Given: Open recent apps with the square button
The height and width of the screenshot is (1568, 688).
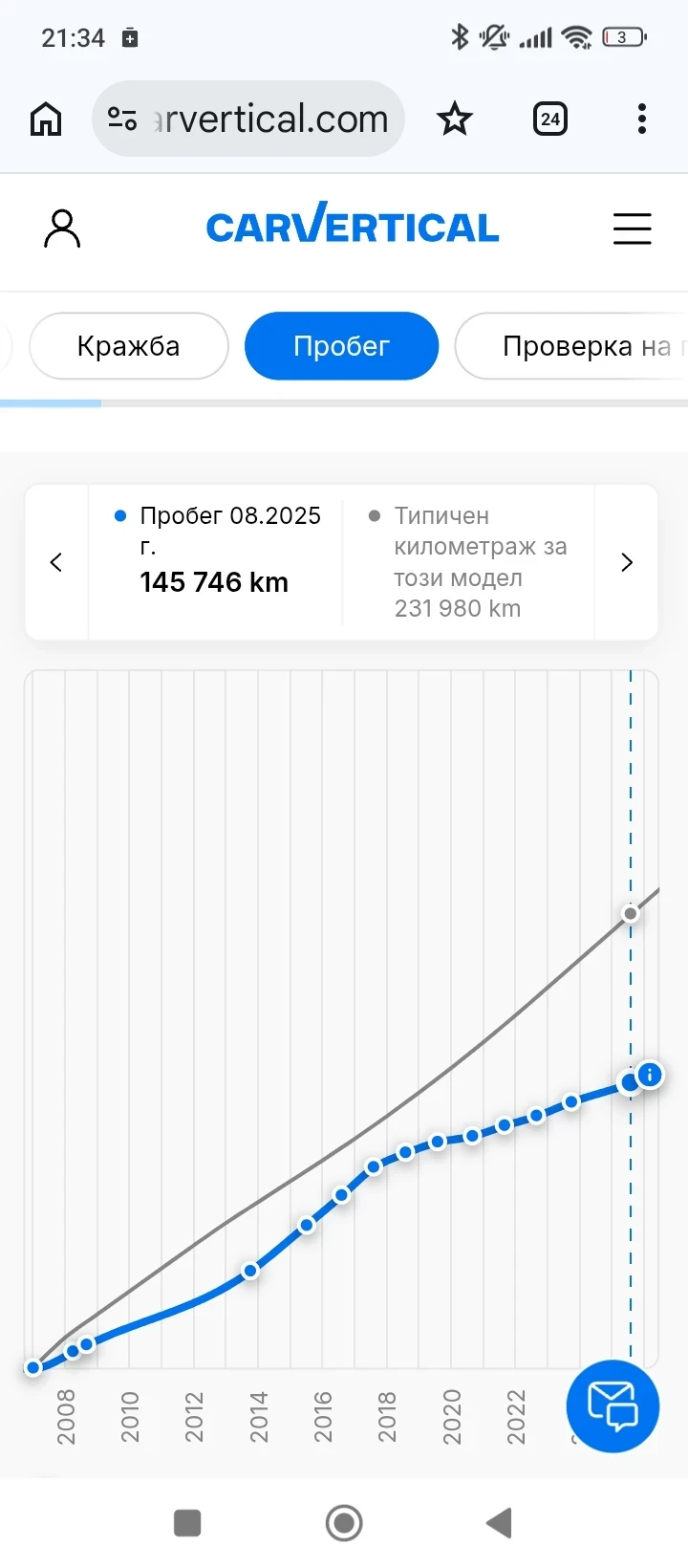Looking at the screenshot, I should pyautogui.click(x=187, y=1523).
